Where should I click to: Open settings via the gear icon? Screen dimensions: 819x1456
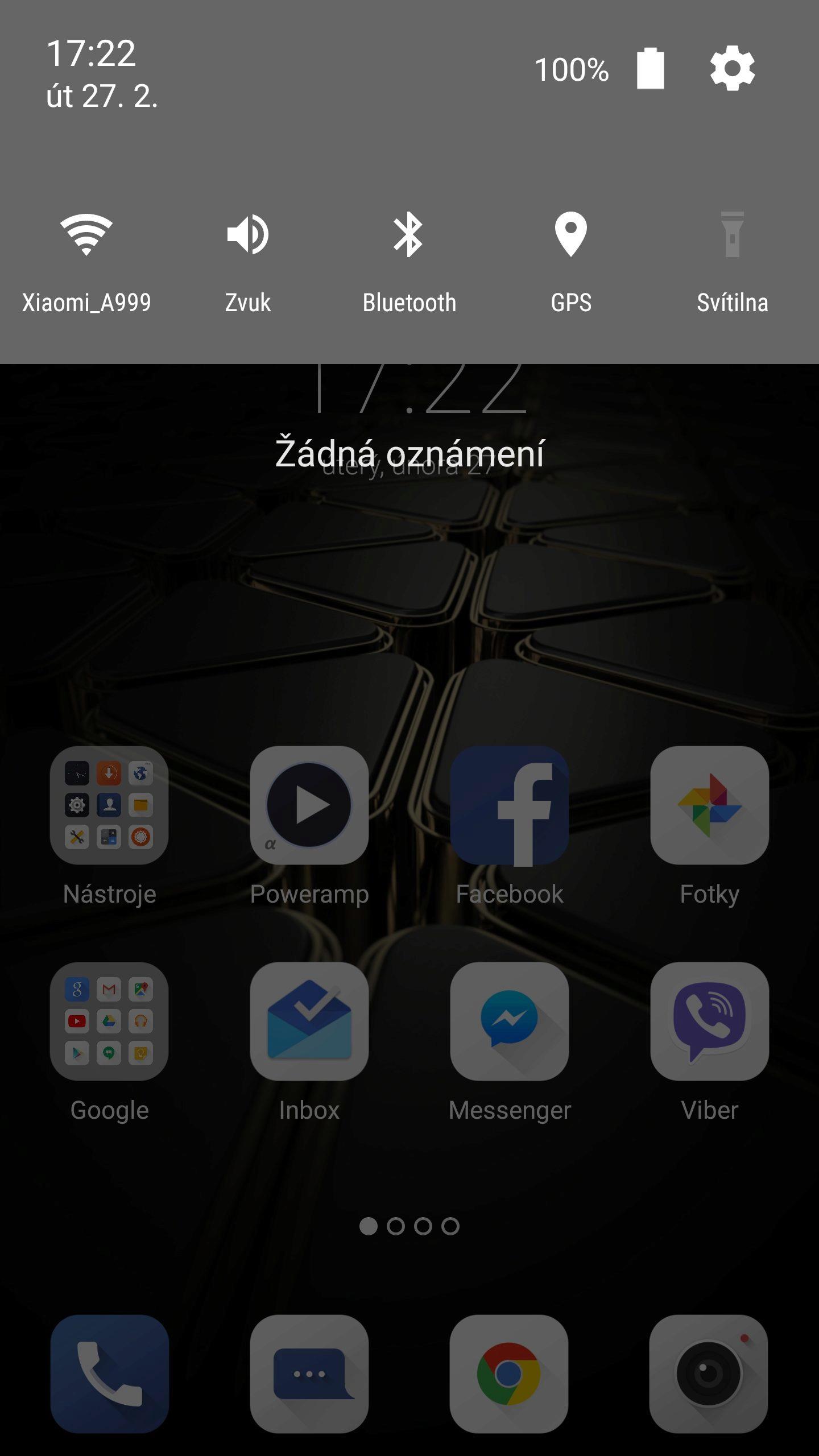732,68
